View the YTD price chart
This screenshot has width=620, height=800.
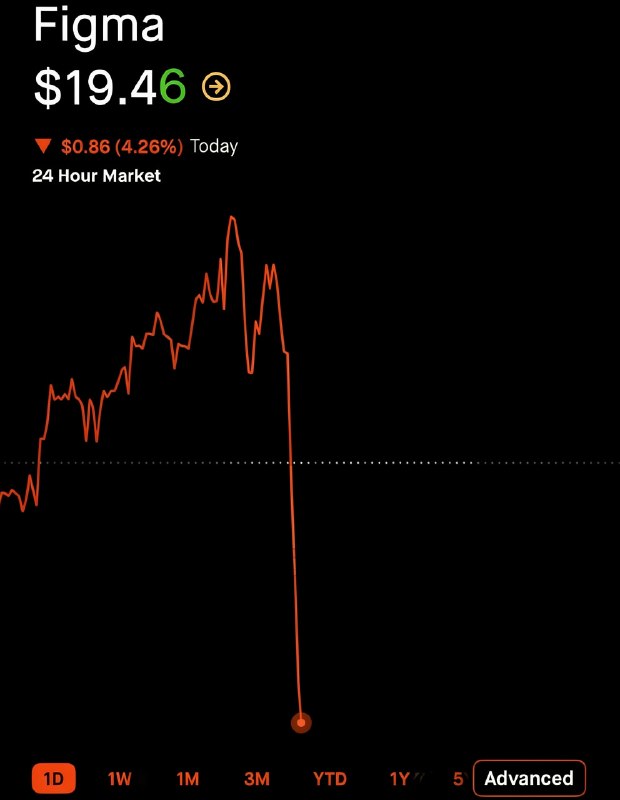[330, 778]
